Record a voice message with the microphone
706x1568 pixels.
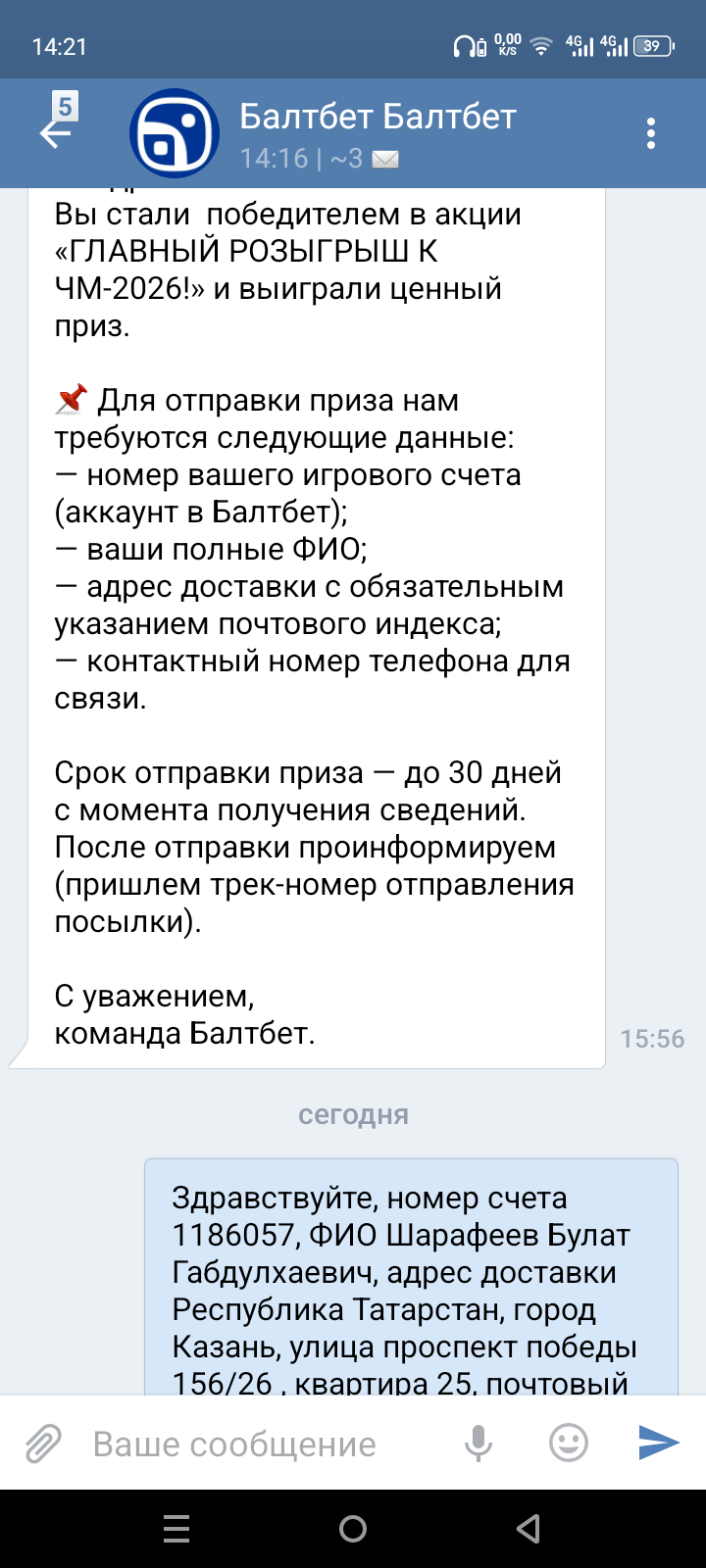[x=479, y=1444]
